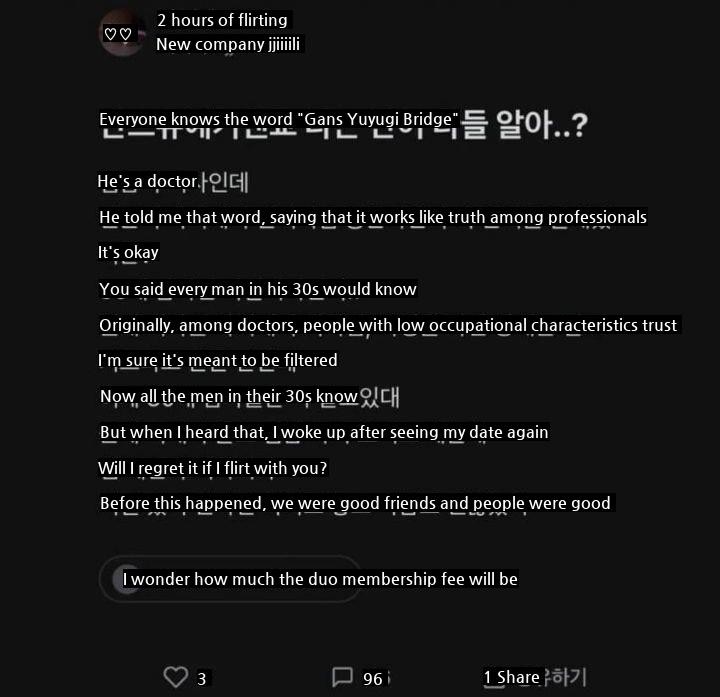Open the author's profile picture

(x=122, y=33)
